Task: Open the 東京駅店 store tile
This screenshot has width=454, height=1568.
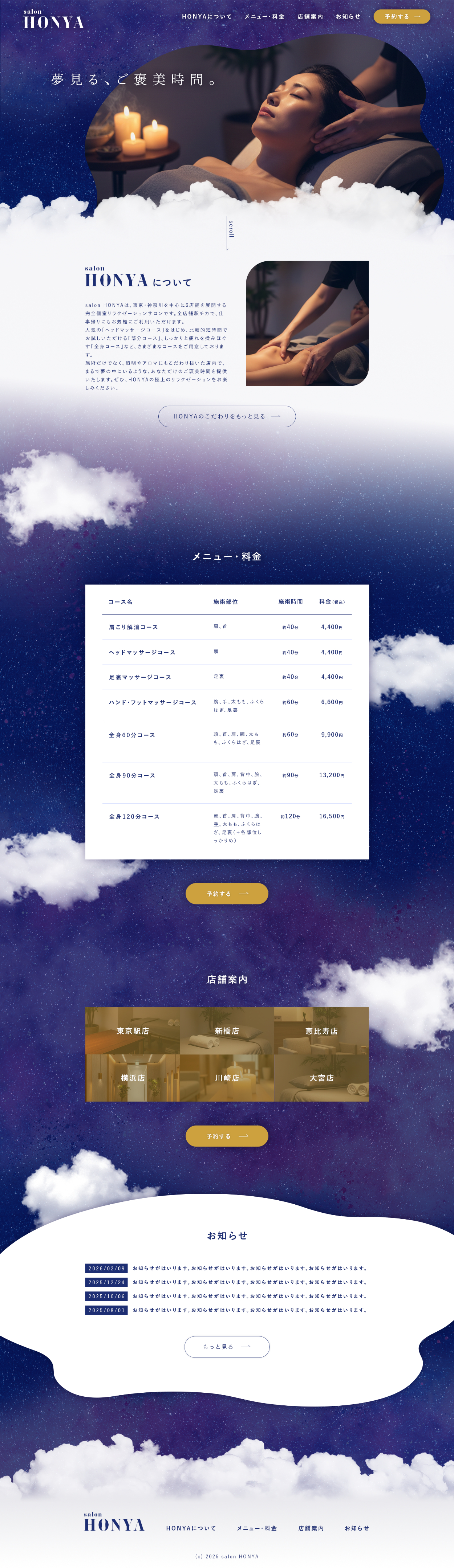Action: pos(132,1030)
